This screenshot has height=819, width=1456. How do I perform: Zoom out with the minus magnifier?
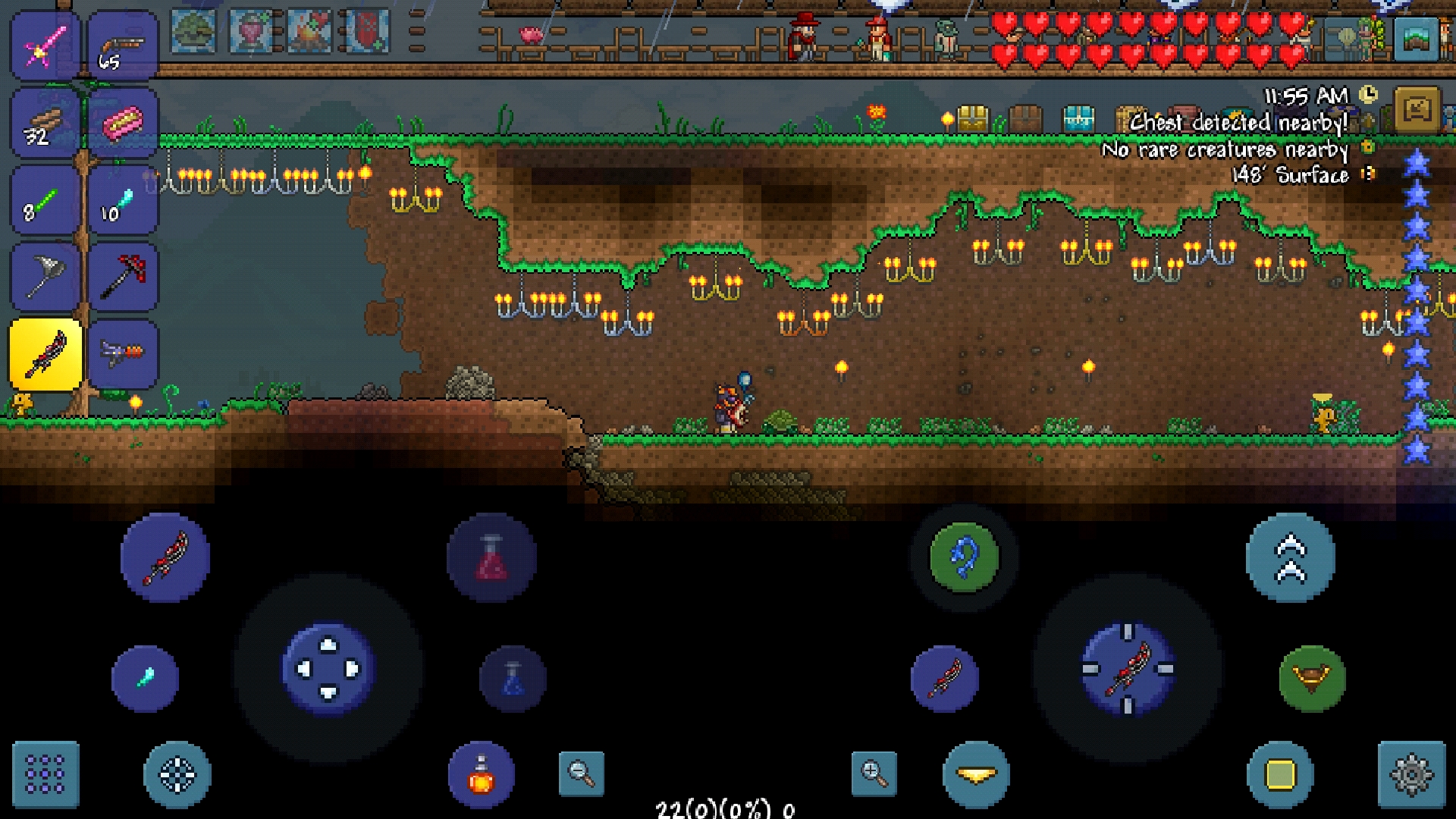click(x=581, y=773)
